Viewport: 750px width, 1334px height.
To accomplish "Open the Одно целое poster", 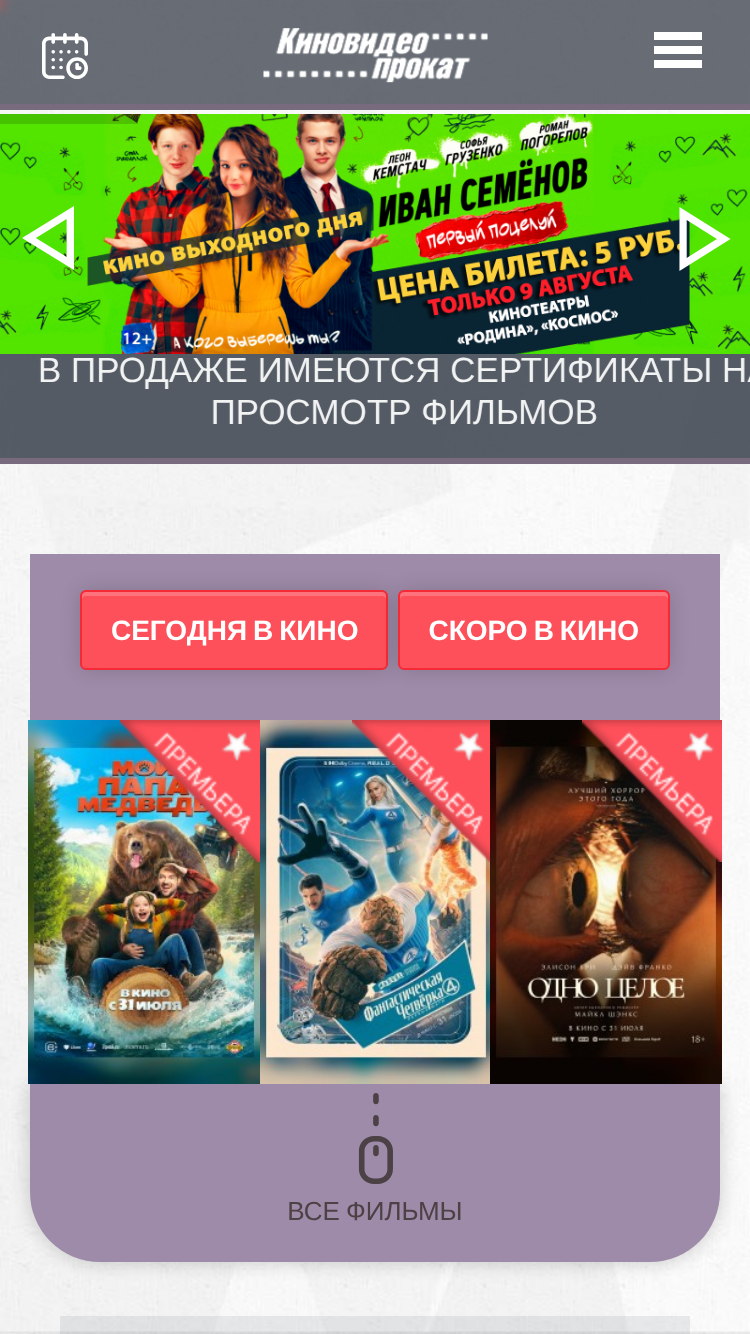I will click(606, 902).
